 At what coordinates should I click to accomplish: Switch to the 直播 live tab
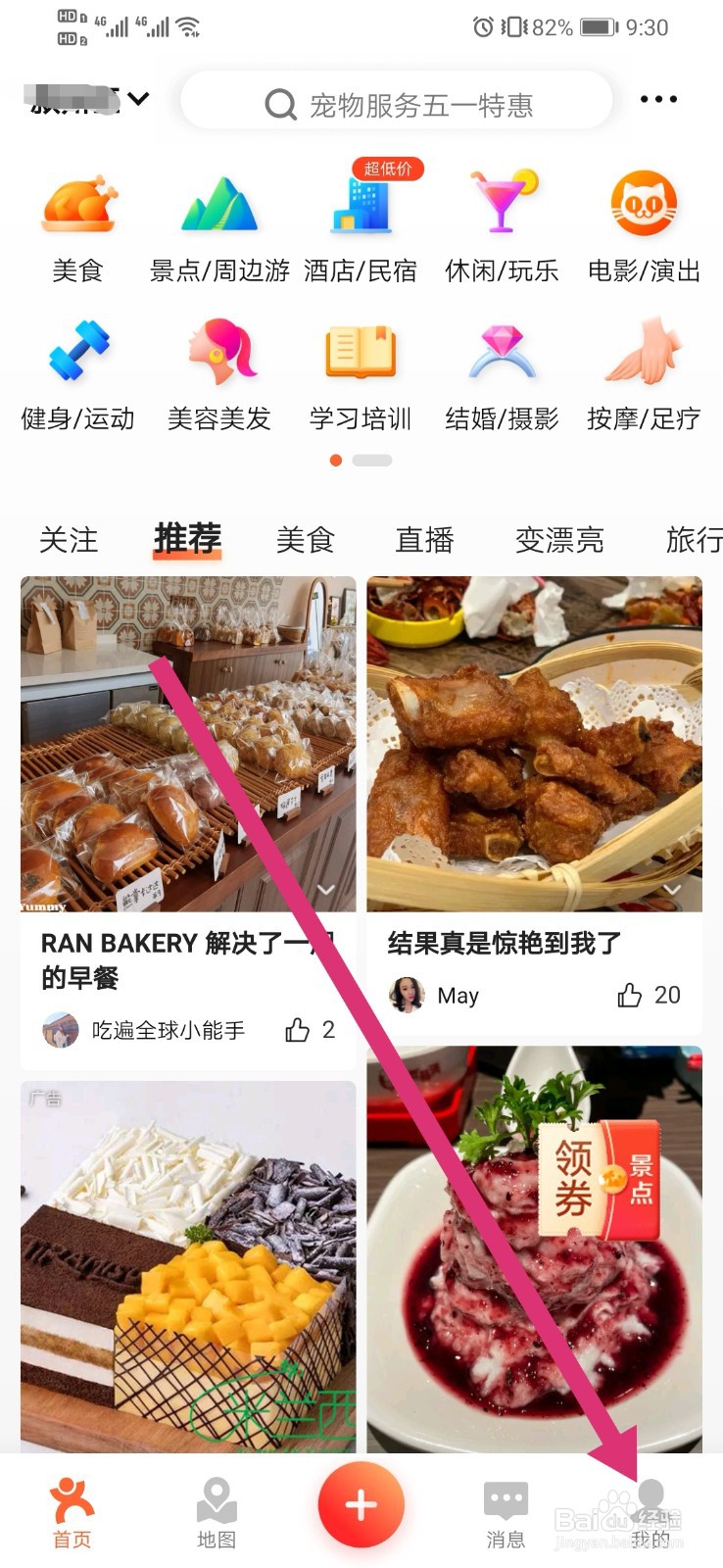pos(424,540)
